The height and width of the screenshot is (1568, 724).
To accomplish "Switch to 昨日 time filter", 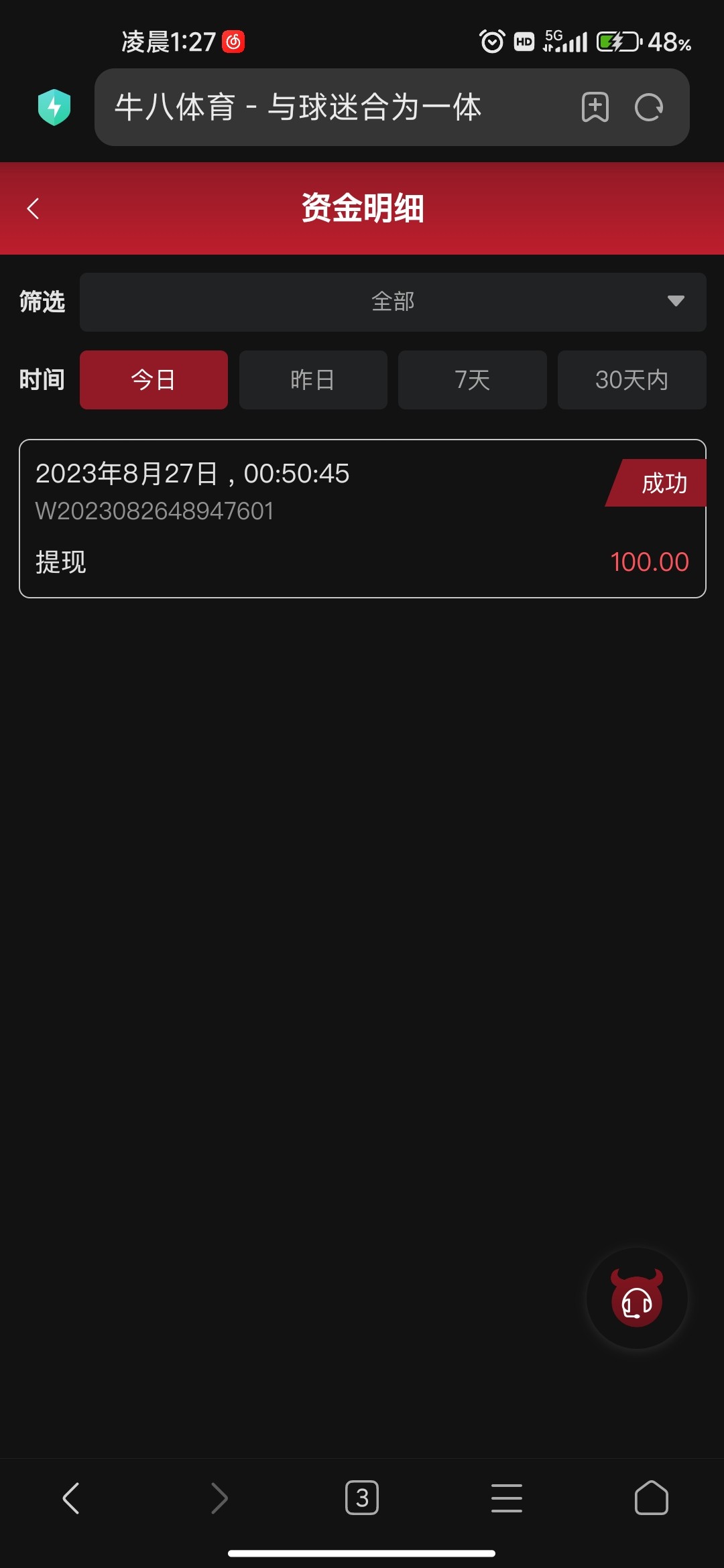I will point(313,380).
